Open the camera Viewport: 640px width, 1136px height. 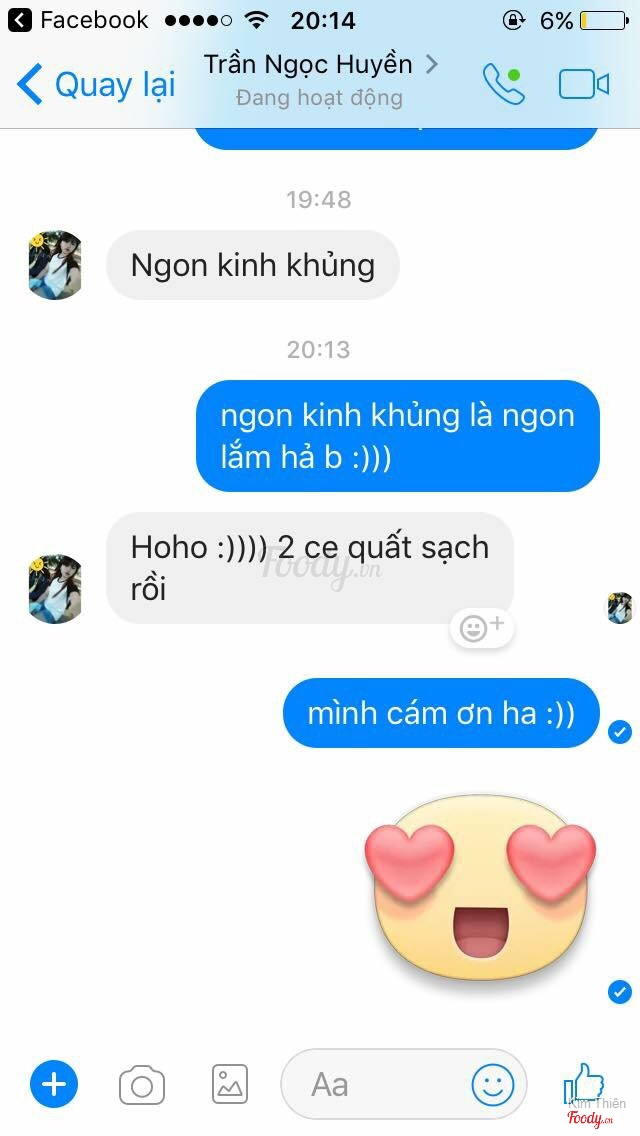coord(142,1084)
